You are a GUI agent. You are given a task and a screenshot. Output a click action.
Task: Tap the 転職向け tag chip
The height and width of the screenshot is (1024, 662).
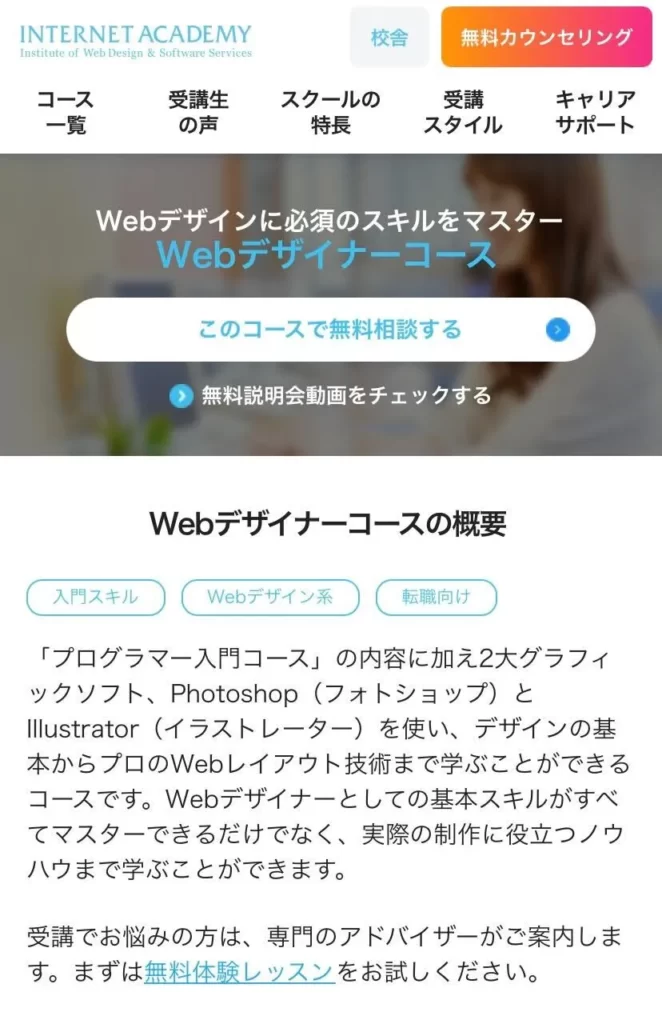tap(436, 597)
